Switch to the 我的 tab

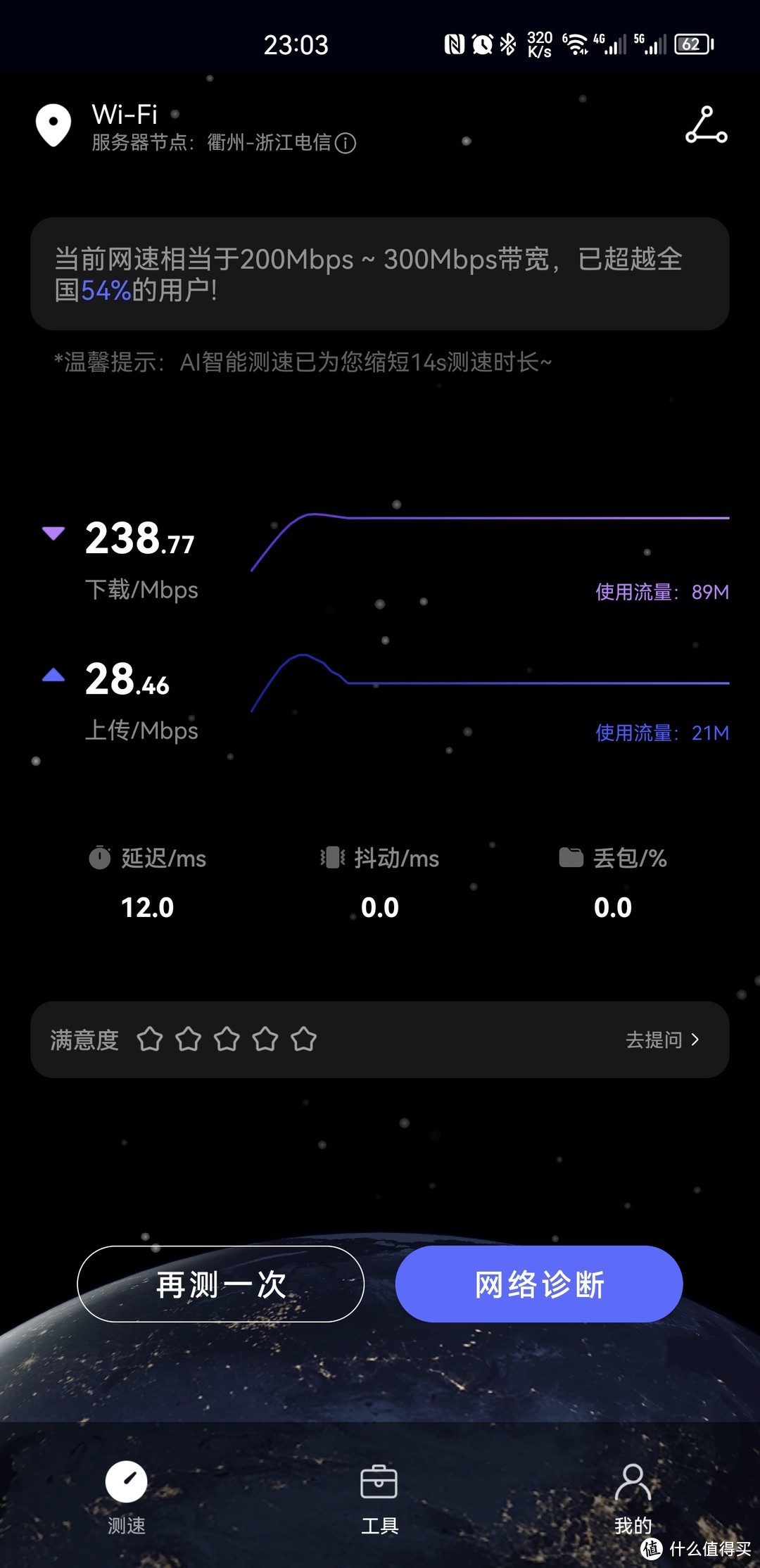(x=632, y=1498)
